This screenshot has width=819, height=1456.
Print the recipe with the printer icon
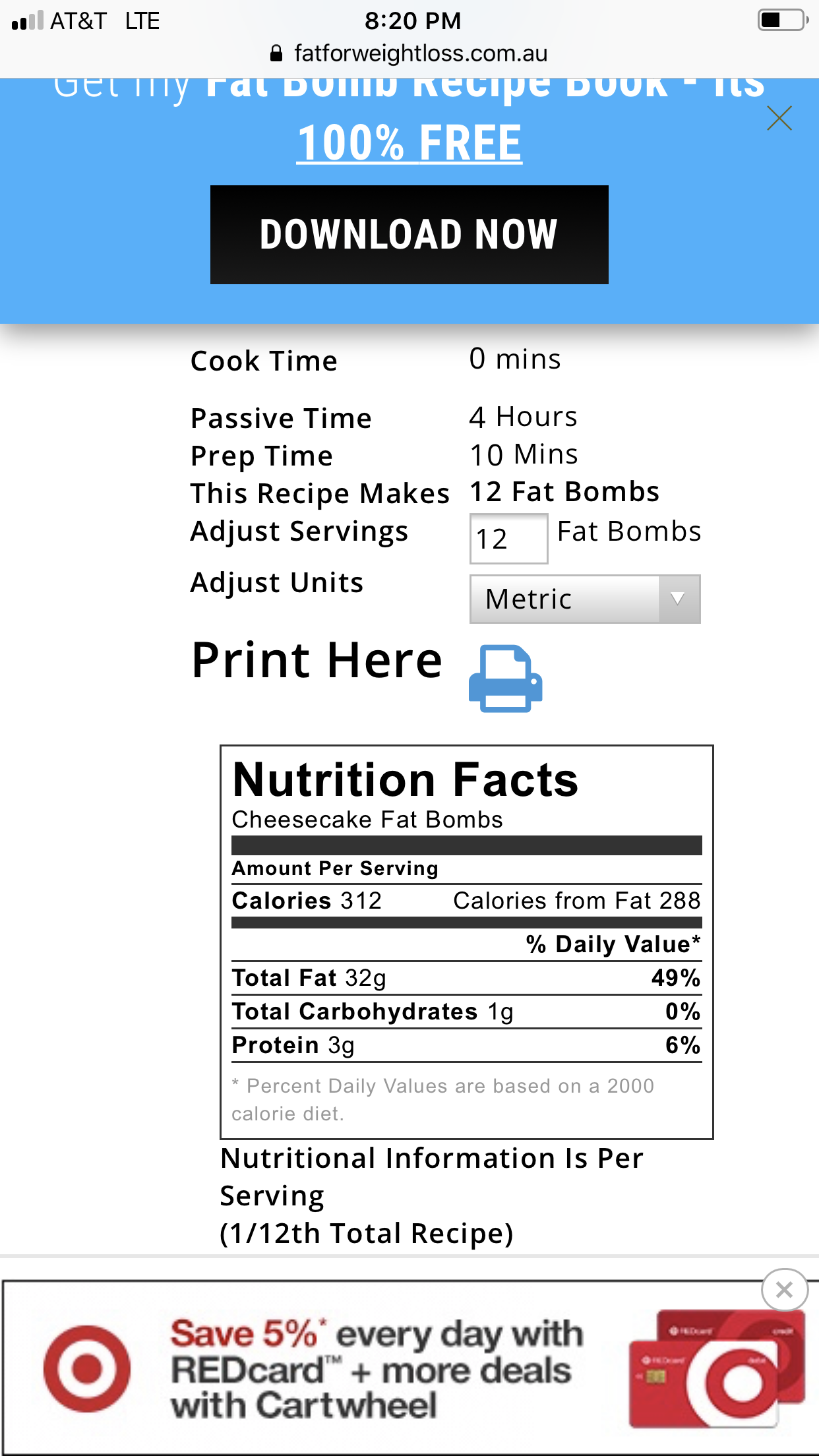[x=505, y=679]
